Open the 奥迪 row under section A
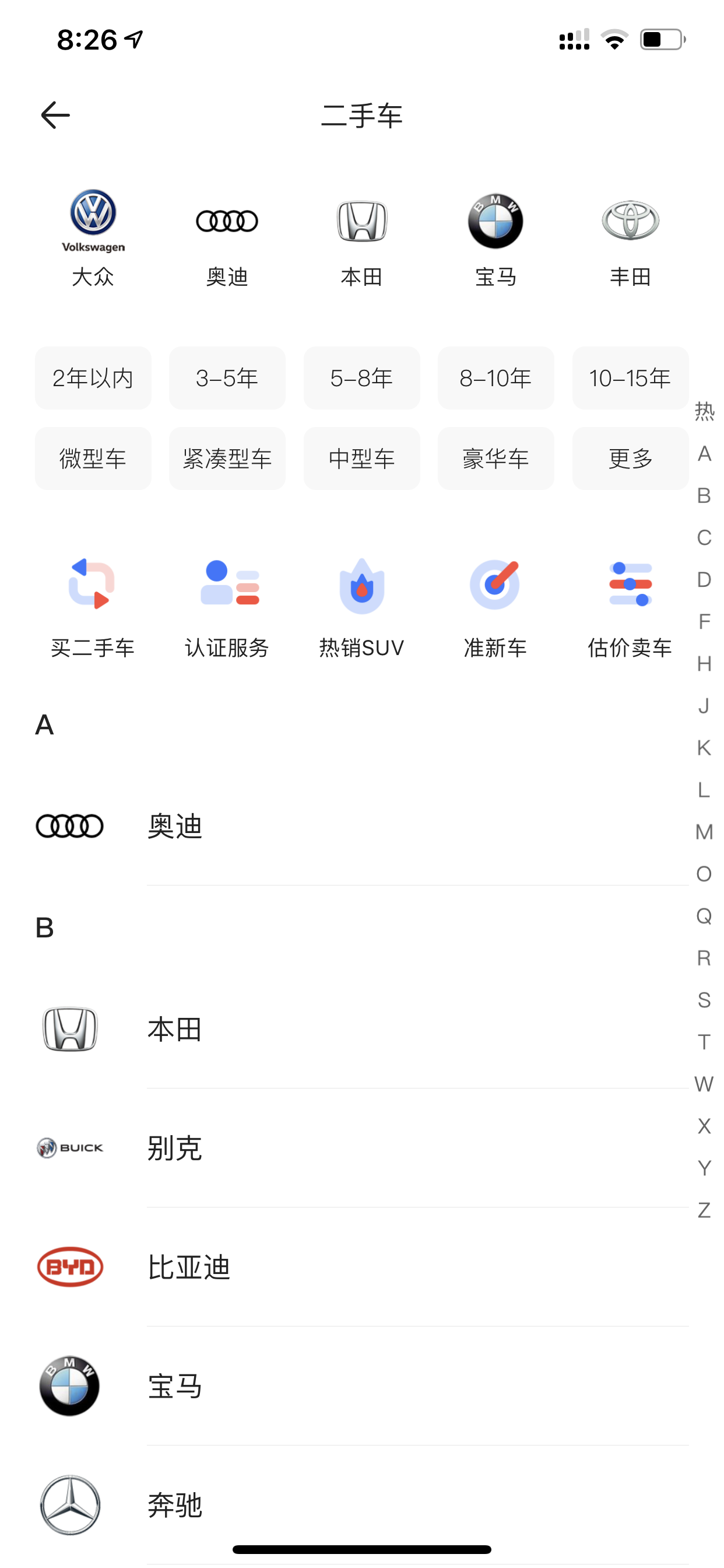Viewport: 724px width, 1568px height. [362, 826]
